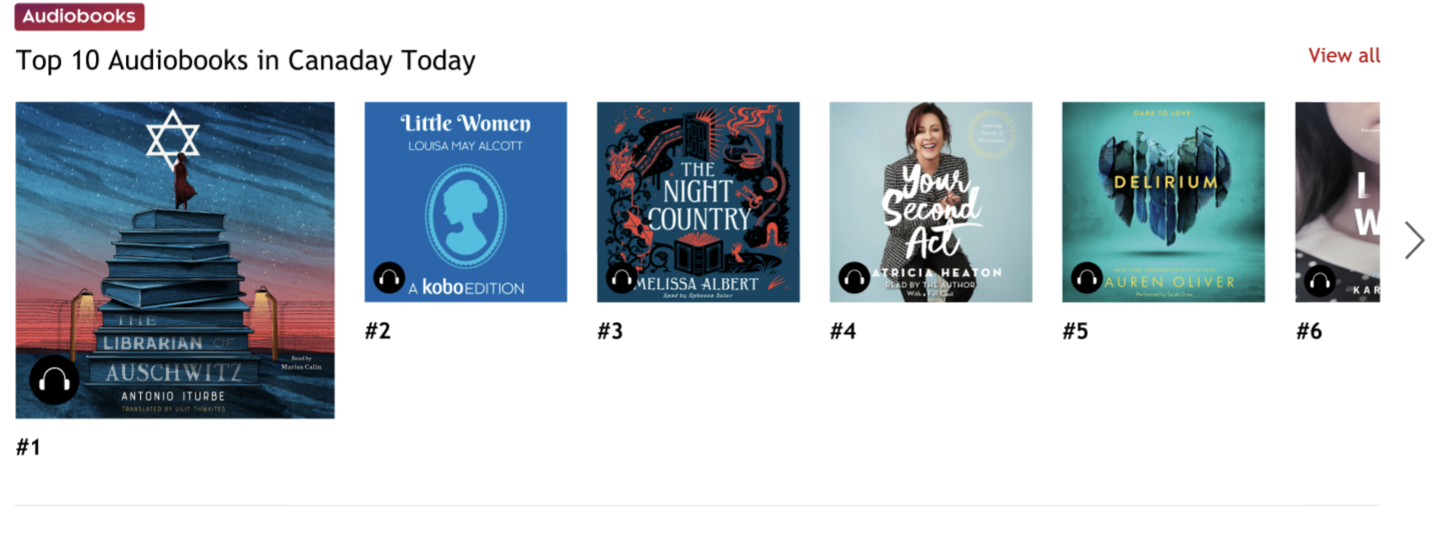This screenshot has width=1435, height=550.
Task: Select the Audiobooks category badge
Action: point(80,17)
